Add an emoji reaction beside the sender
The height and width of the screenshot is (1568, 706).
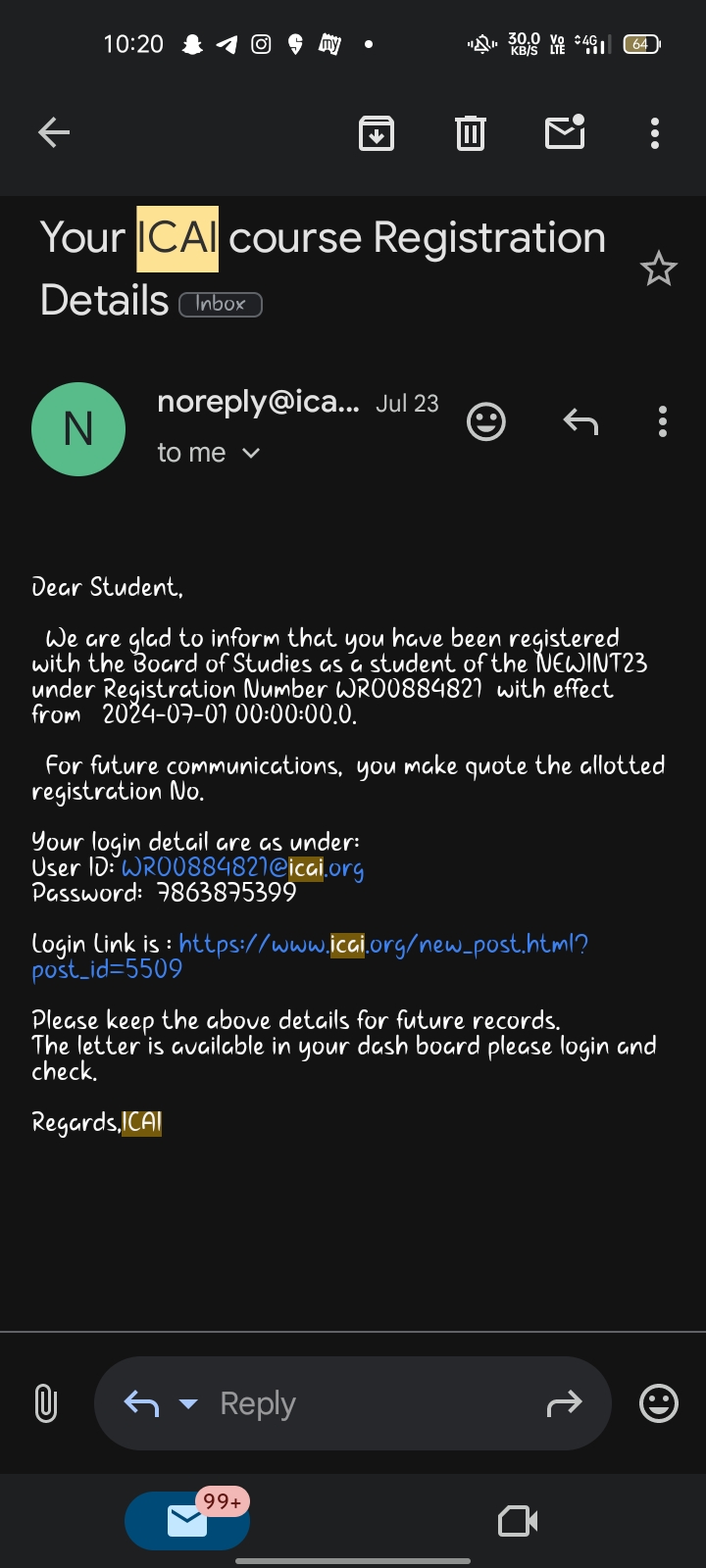tap(485, 421)
